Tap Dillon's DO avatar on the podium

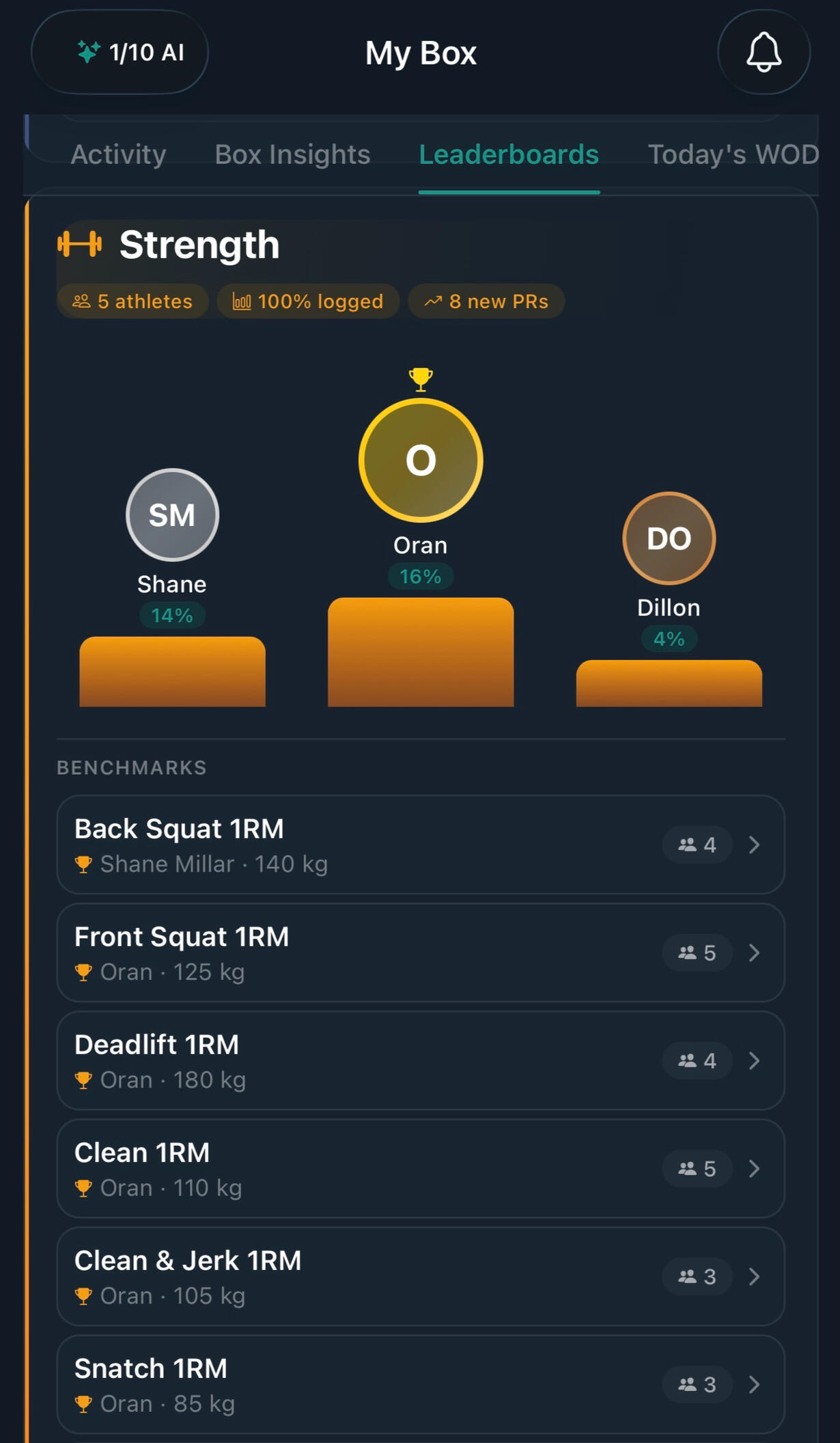pos(669,538)
